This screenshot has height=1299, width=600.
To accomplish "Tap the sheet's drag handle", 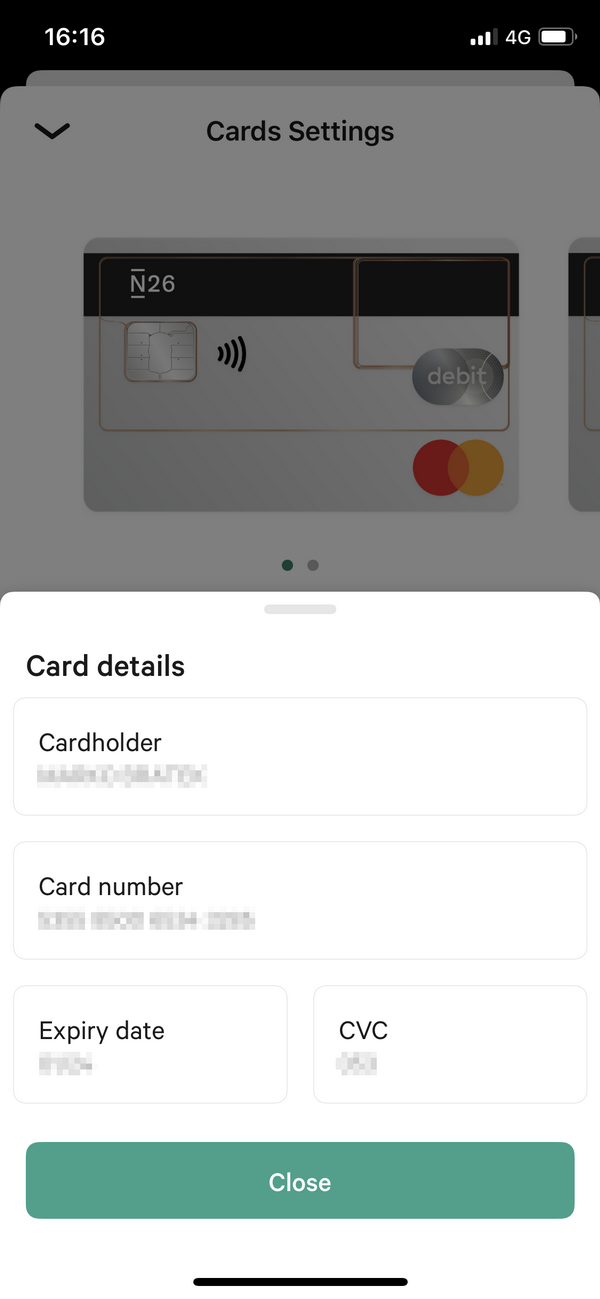I will (300, 609).
